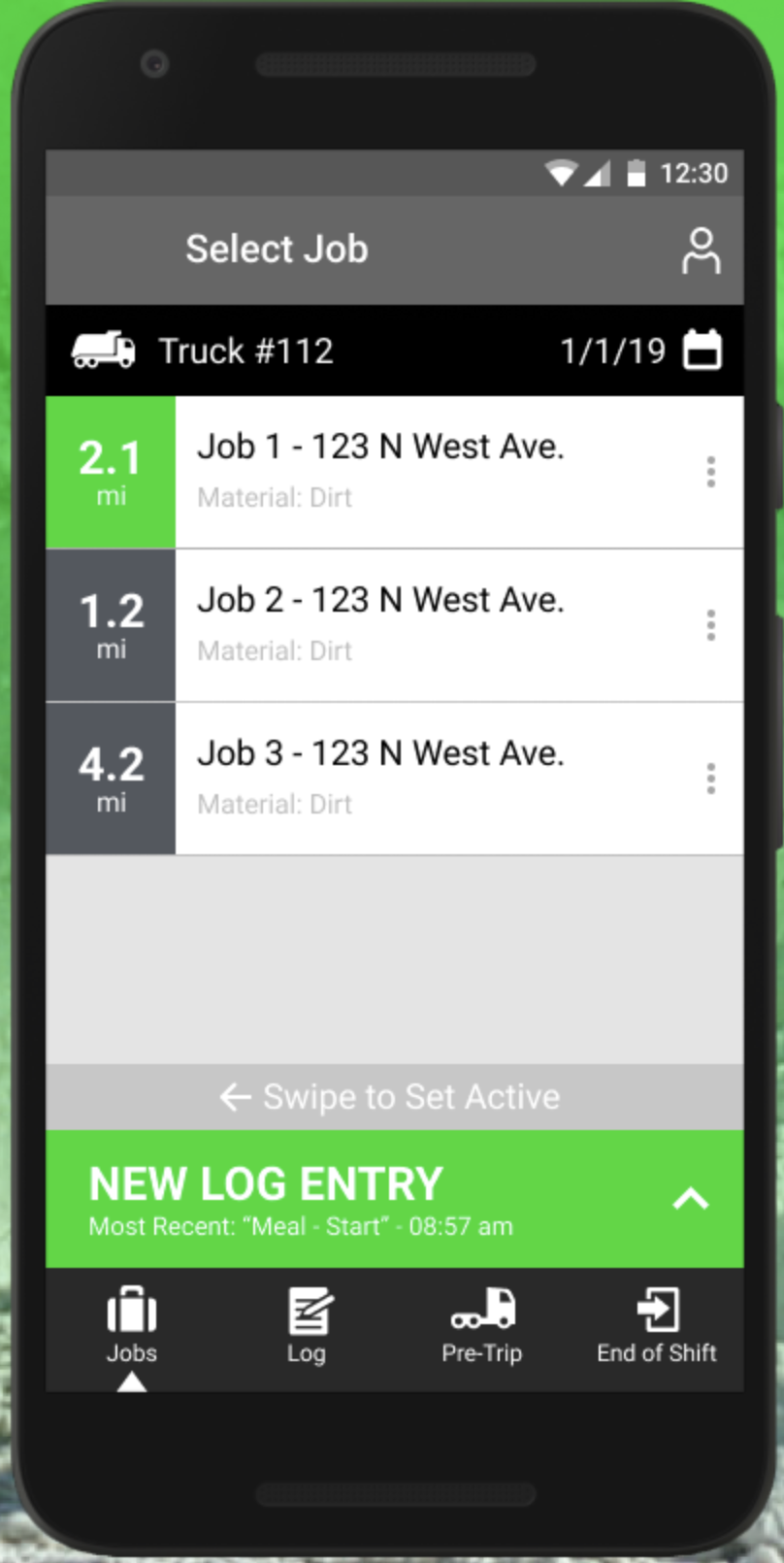Tap the End of Shift tab

pos(657,1326)
